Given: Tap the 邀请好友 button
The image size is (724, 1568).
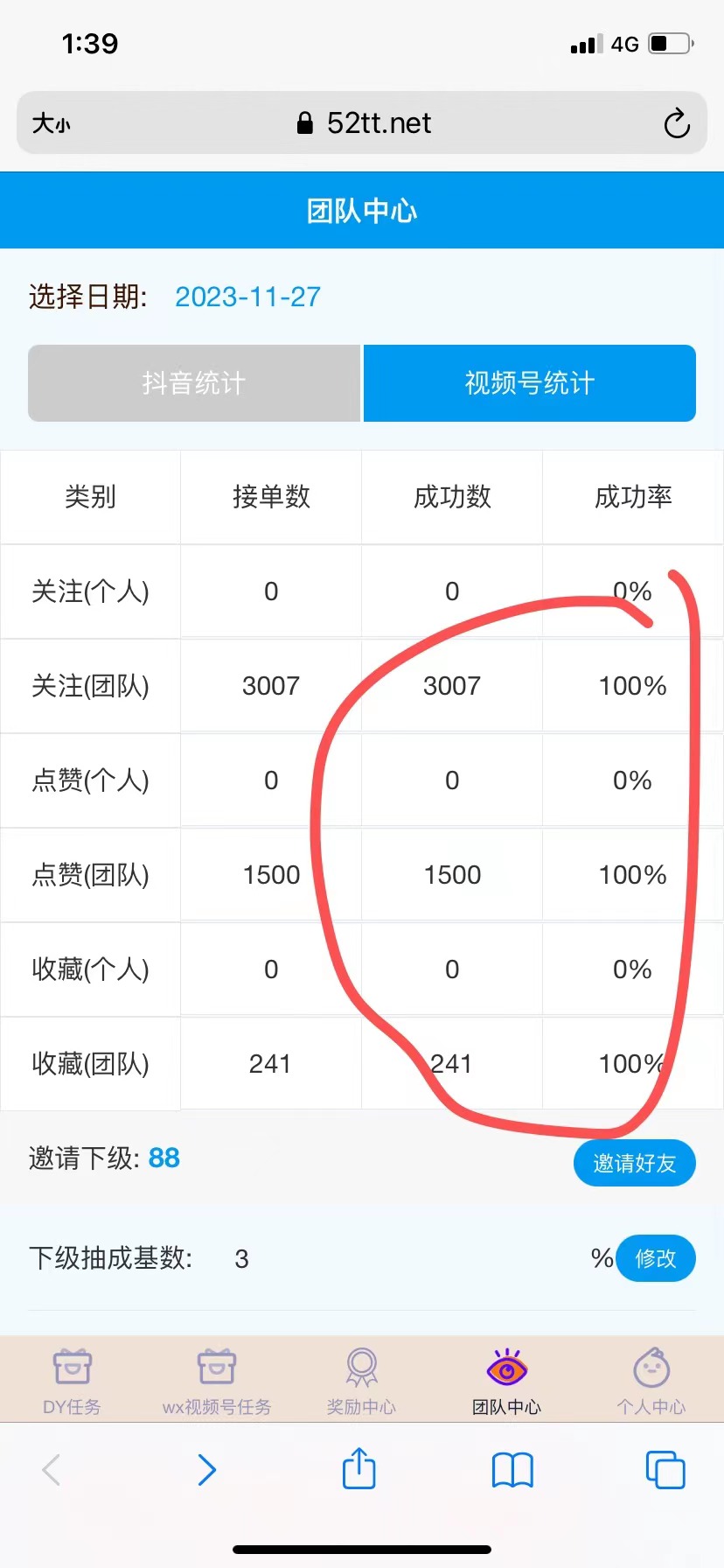Looking at the screenshot, I should (x=635, y=1163).
